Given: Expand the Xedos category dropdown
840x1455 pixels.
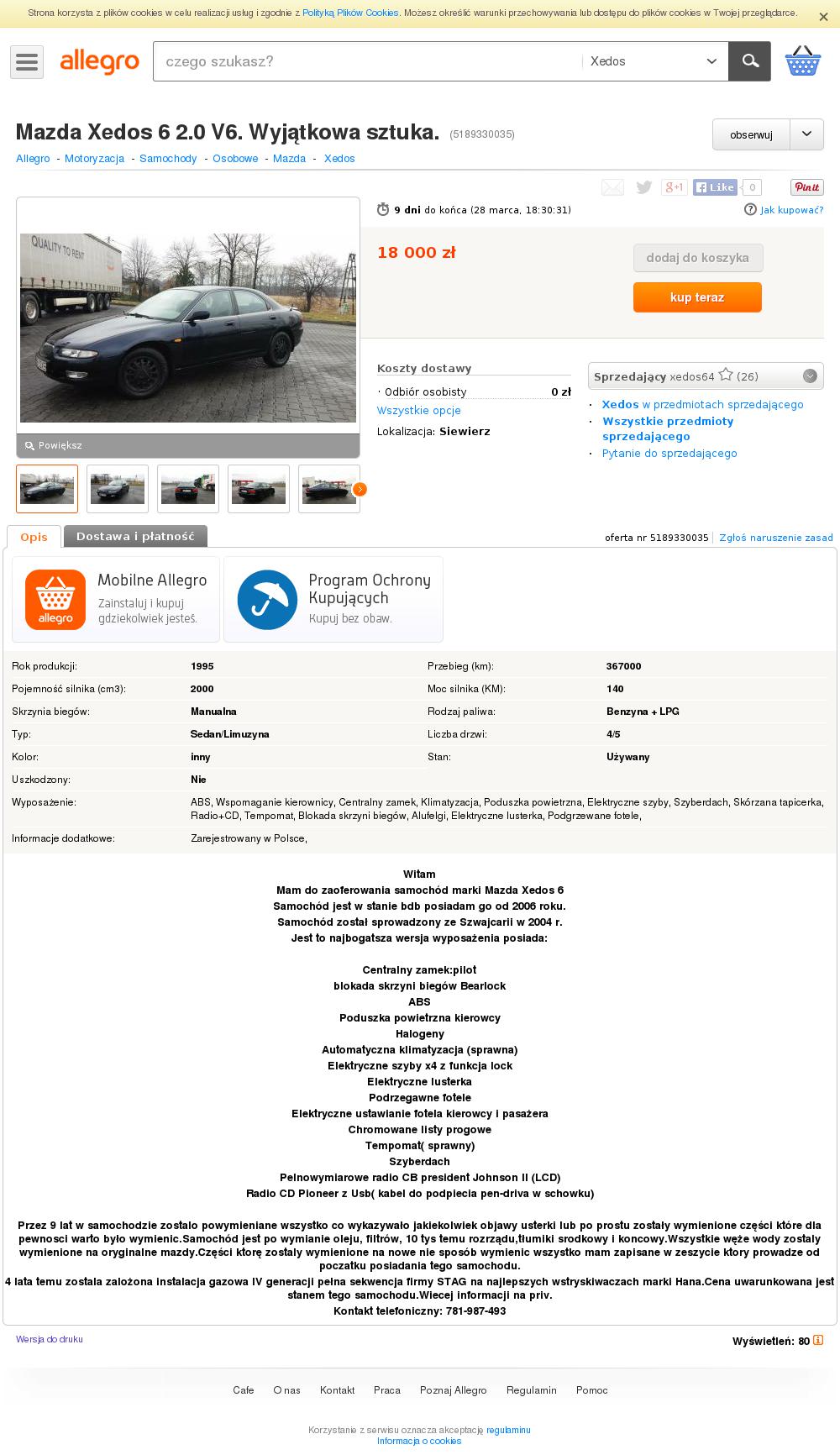Looking at the screenshot, I should 654,61.
